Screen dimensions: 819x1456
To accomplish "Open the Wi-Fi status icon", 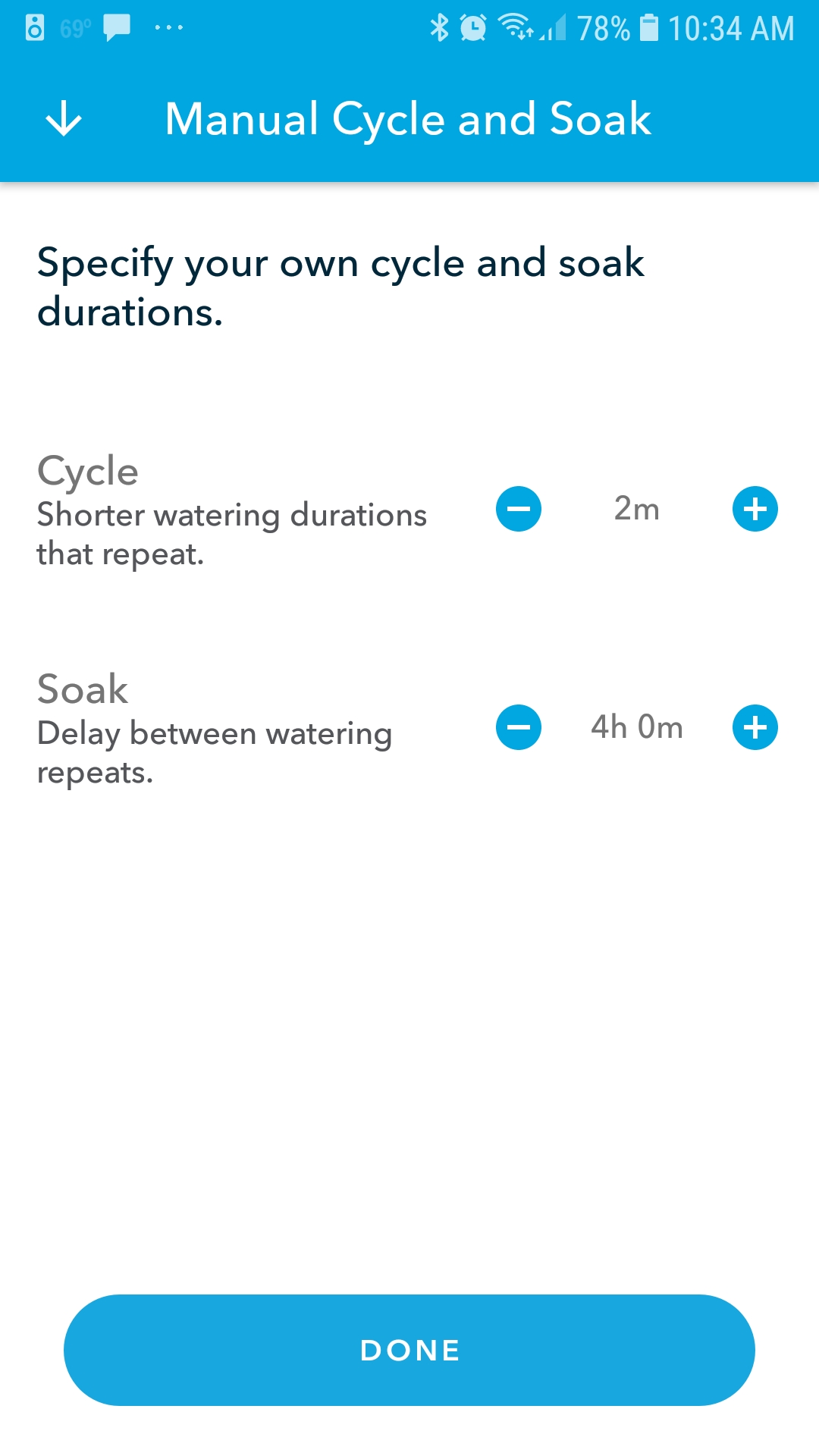I will [516, 27].
